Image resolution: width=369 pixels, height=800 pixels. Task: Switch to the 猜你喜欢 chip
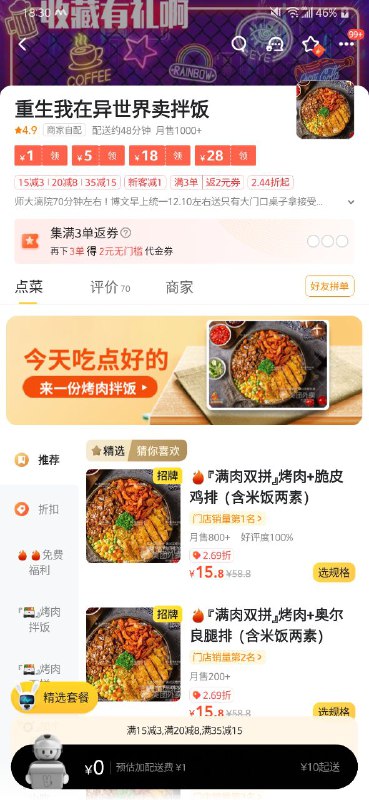click(158, 451)
